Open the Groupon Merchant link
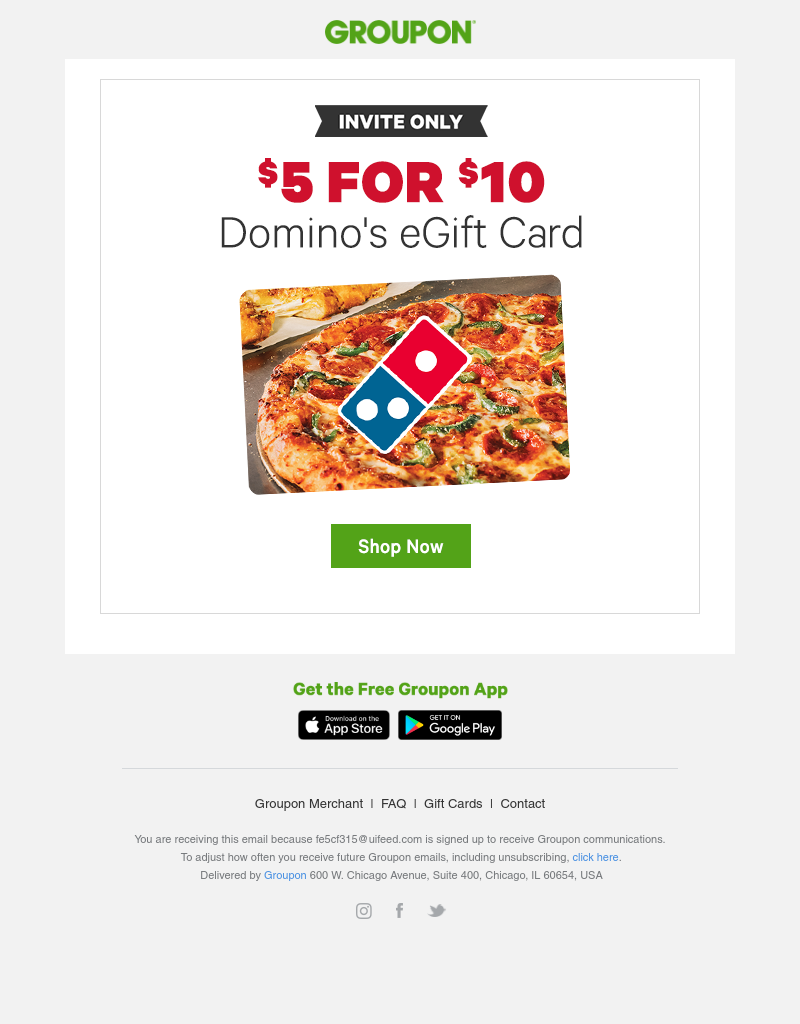The width and height of the screenshot is (800, 1024). [x=309, y=804]
